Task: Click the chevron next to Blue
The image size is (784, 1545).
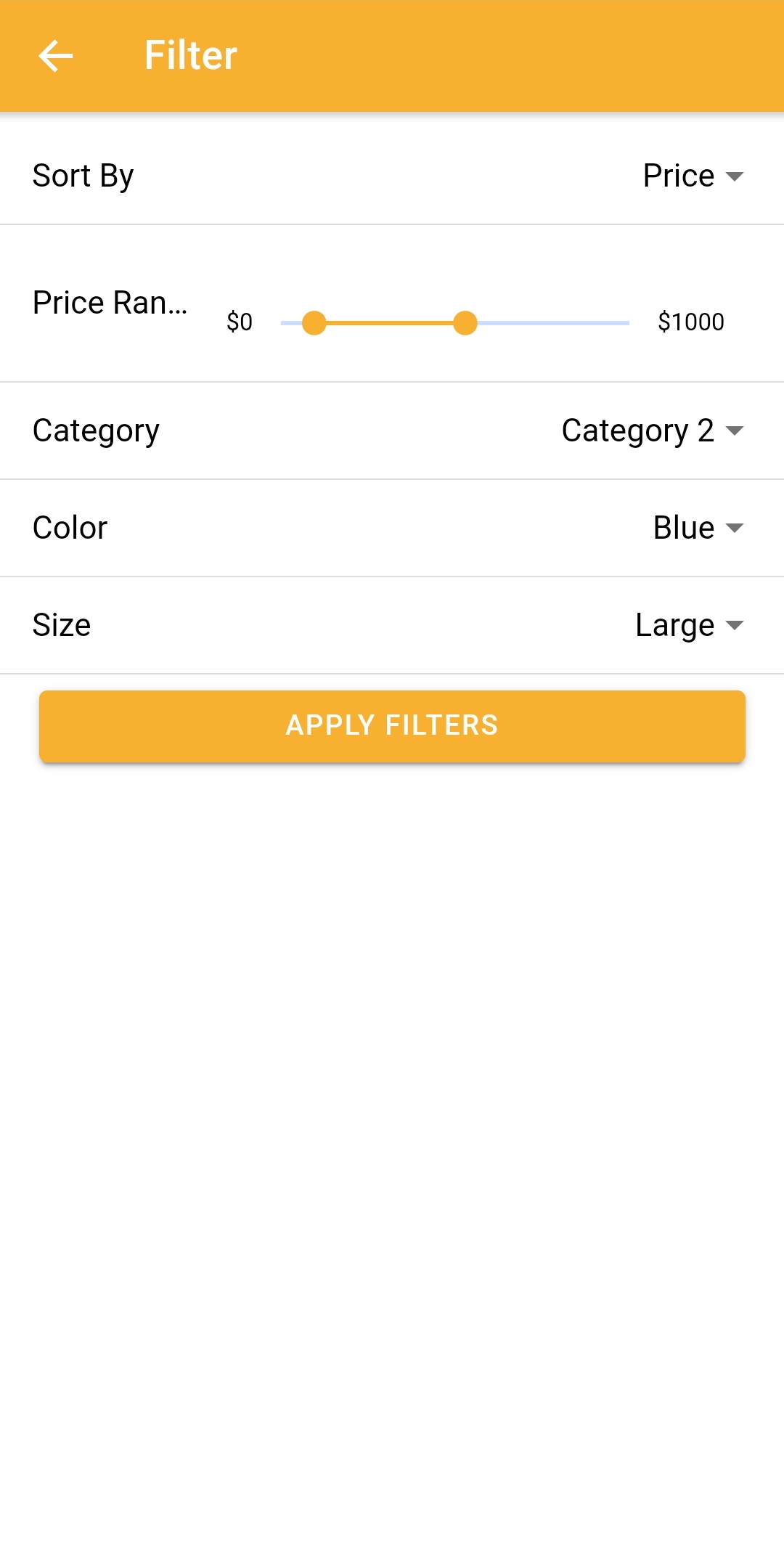Action: [734, 529]
